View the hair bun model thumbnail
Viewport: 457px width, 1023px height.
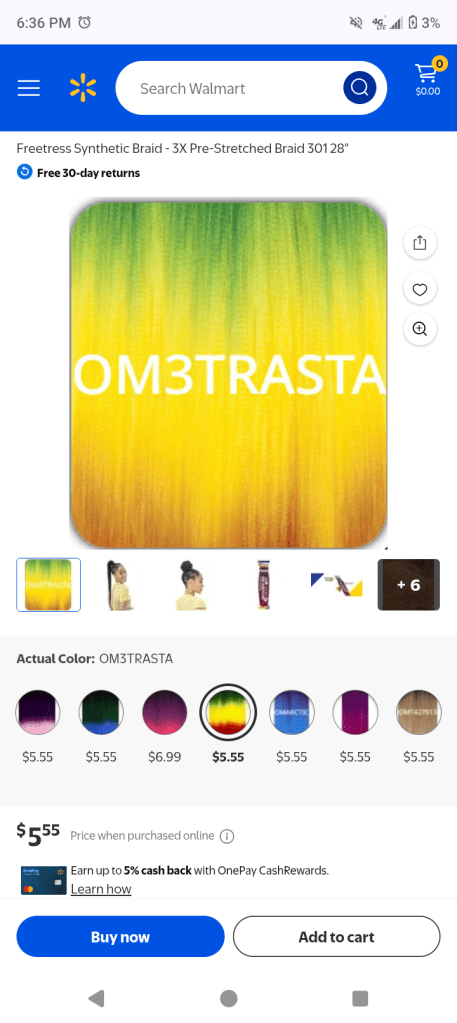coord(193,585)
